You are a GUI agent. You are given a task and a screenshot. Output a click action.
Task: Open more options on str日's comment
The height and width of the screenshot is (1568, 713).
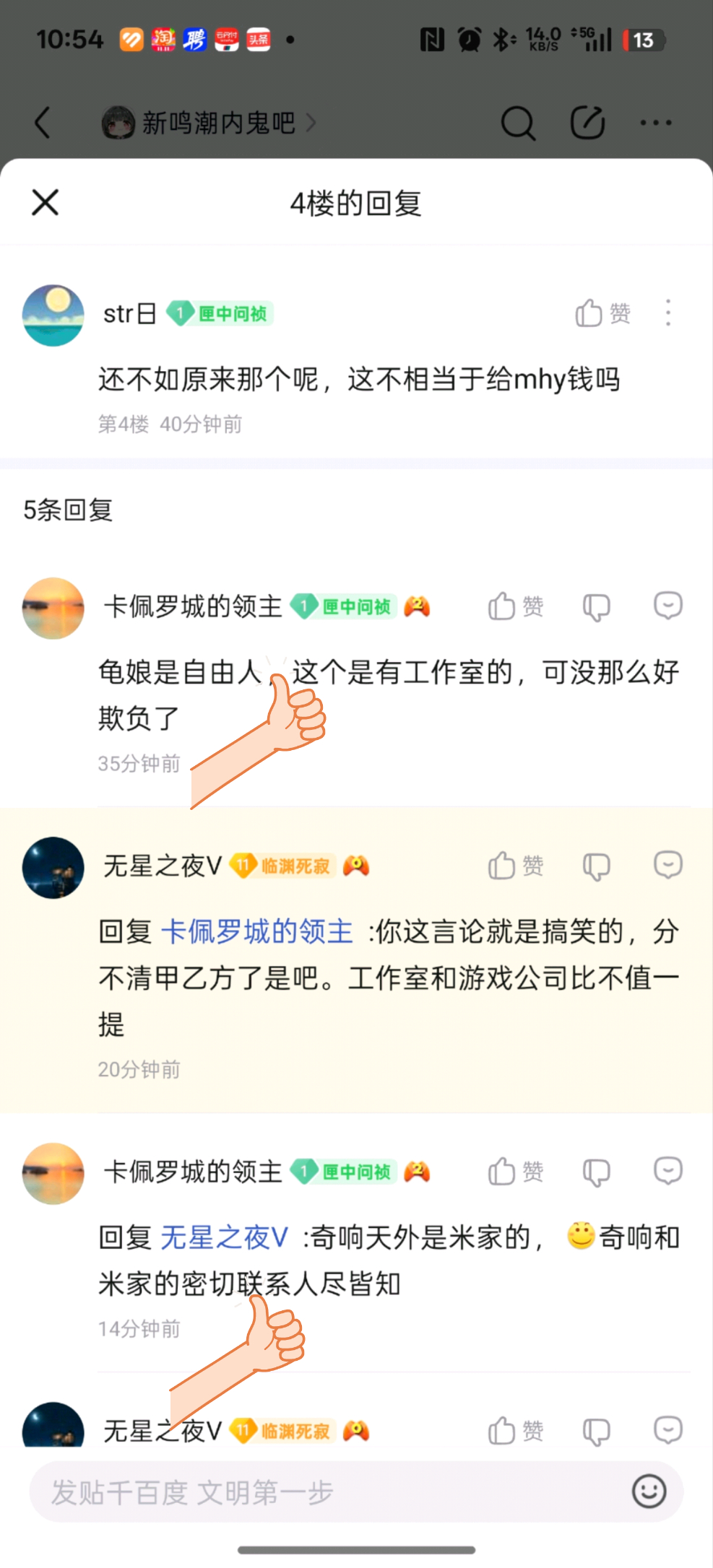pos(668,313)
